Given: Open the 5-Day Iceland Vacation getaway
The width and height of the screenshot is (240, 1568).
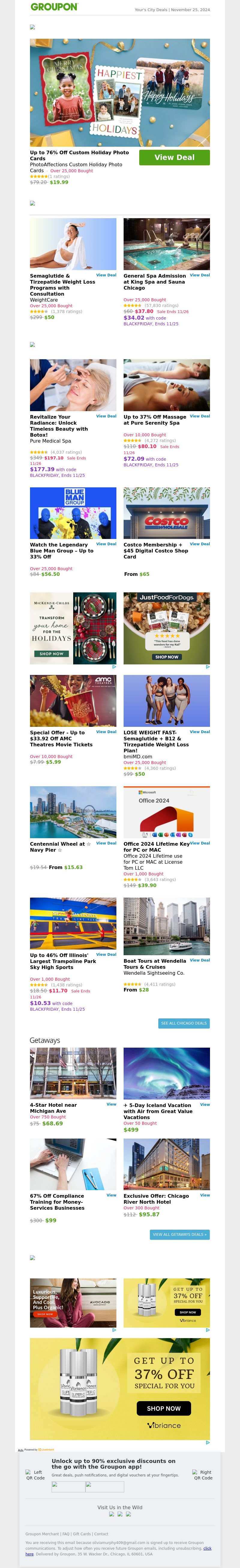Looking at the screenshot, I should 205,1104.
